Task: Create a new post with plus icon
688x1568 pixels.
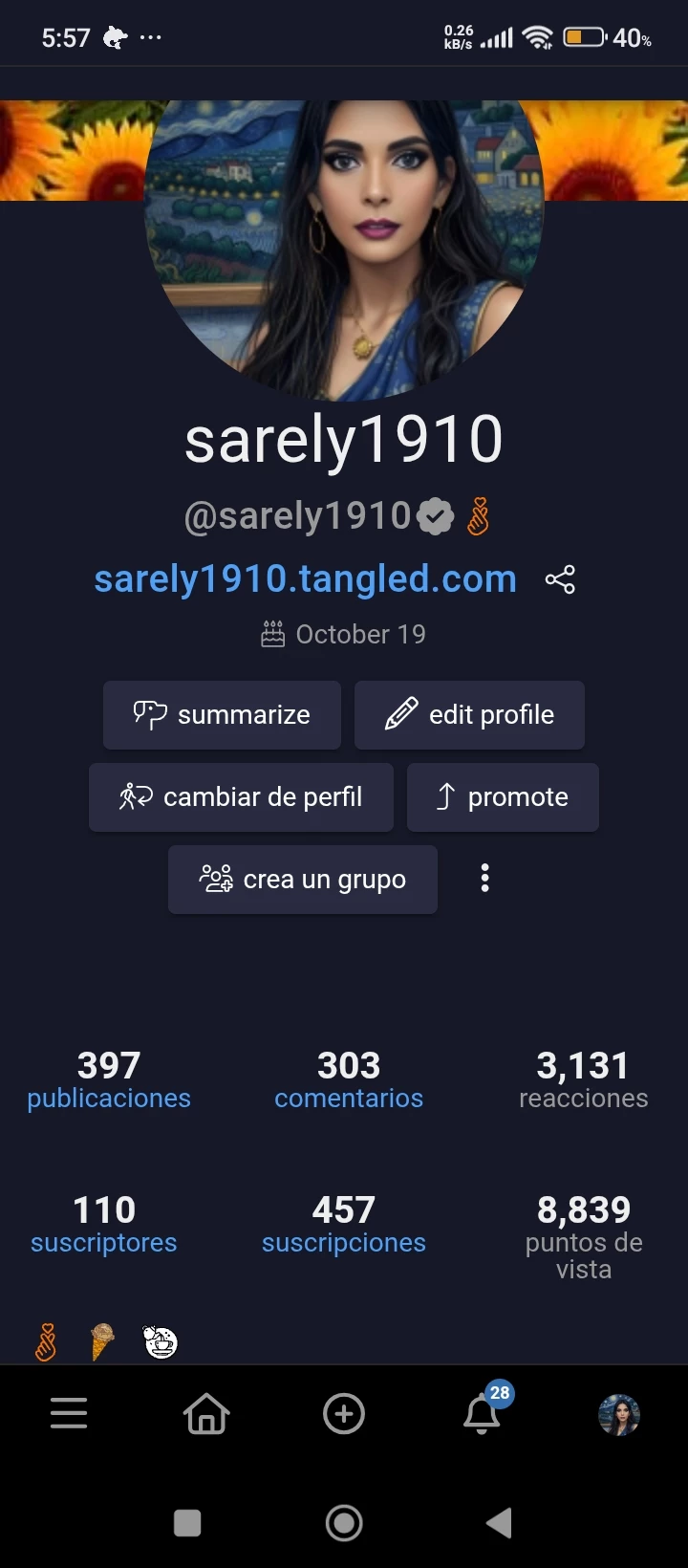Action: tap(344, 1413)
